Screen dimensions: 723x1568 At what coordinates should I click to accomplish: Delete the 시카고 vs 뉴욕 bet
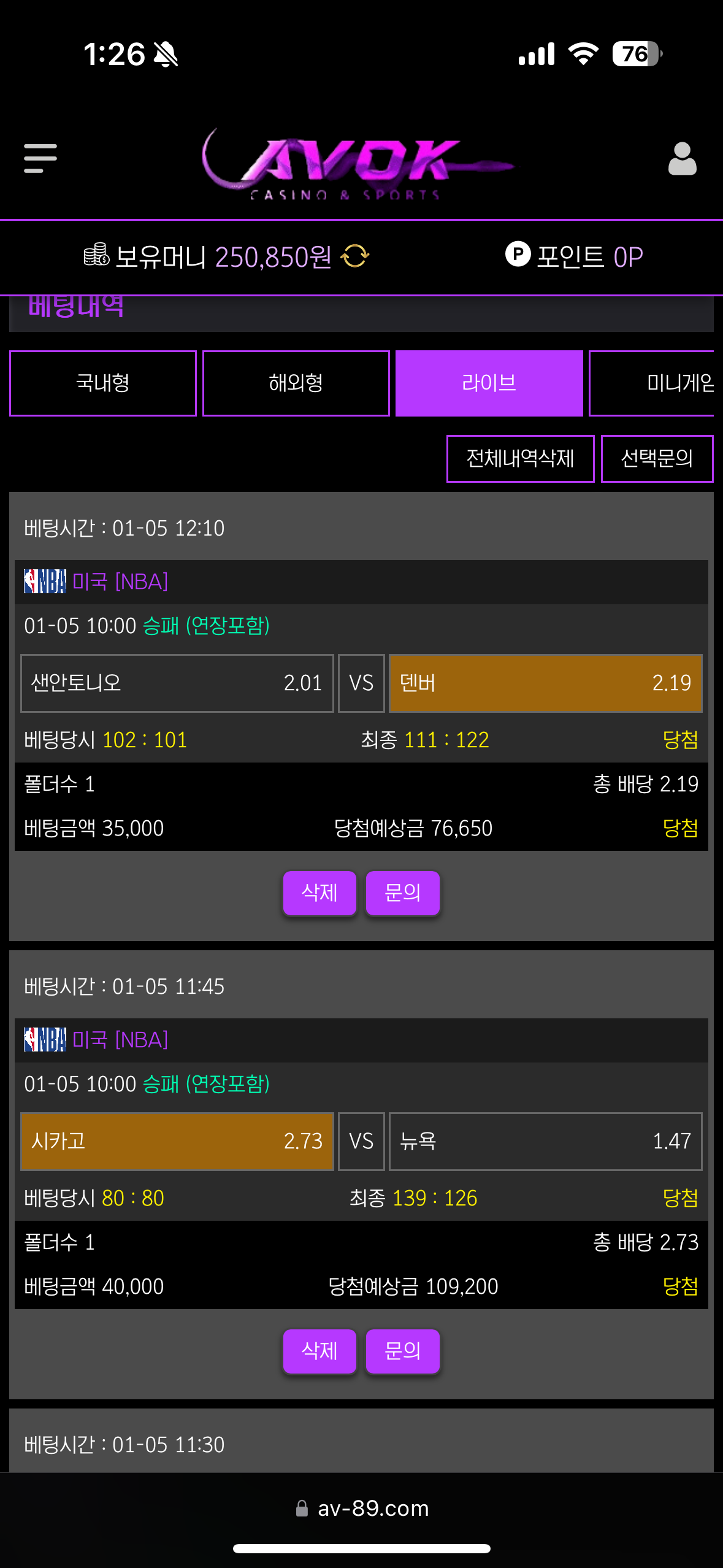pyautogui.click(x=319, y=1351)
